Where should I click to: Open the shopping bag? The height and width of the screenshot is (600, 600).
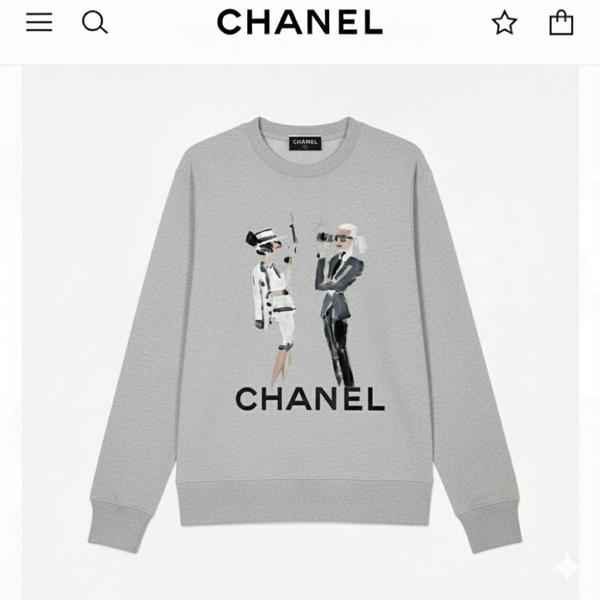point(561,22)
